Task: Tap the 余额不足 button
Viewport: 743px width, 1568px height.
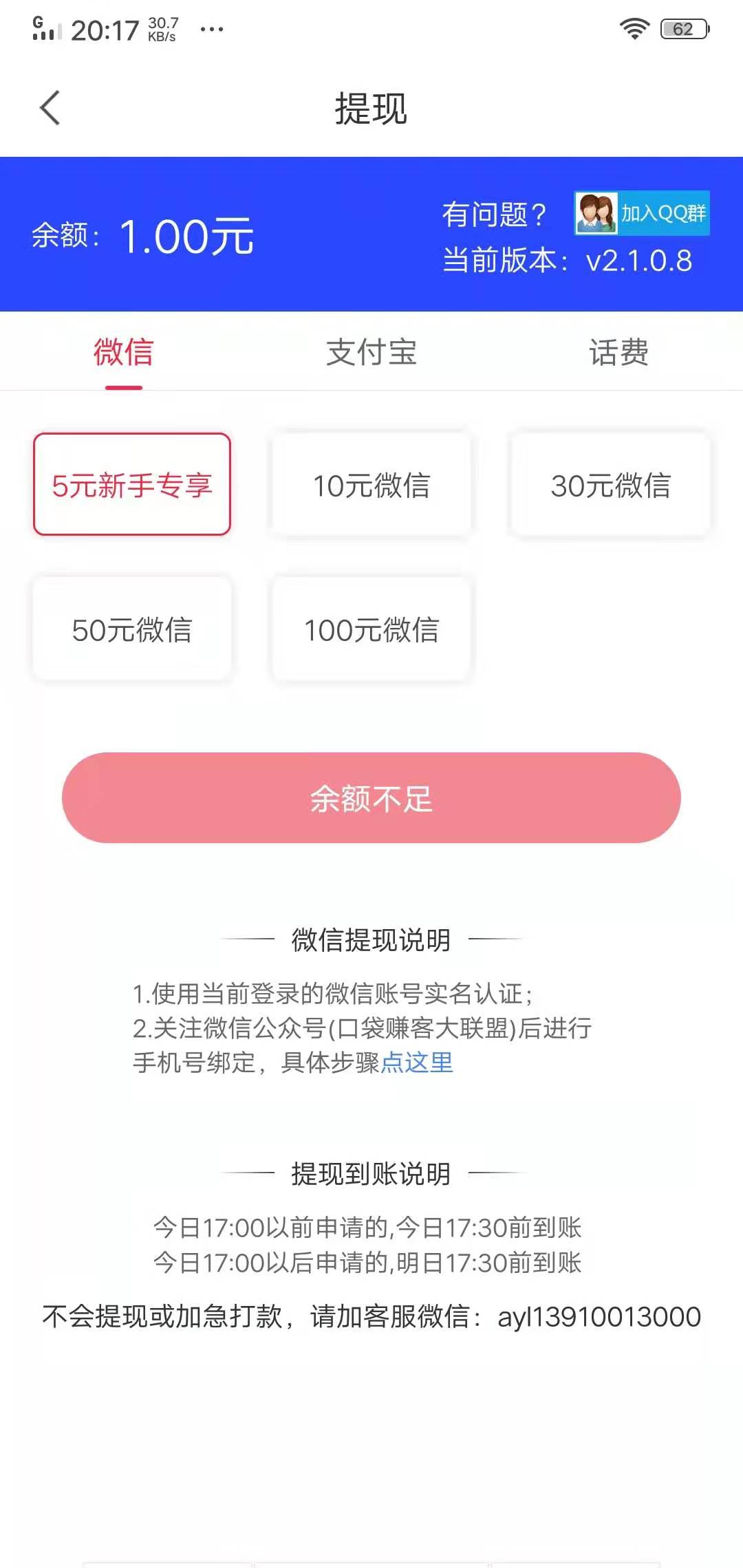Action: pos(371,798)
